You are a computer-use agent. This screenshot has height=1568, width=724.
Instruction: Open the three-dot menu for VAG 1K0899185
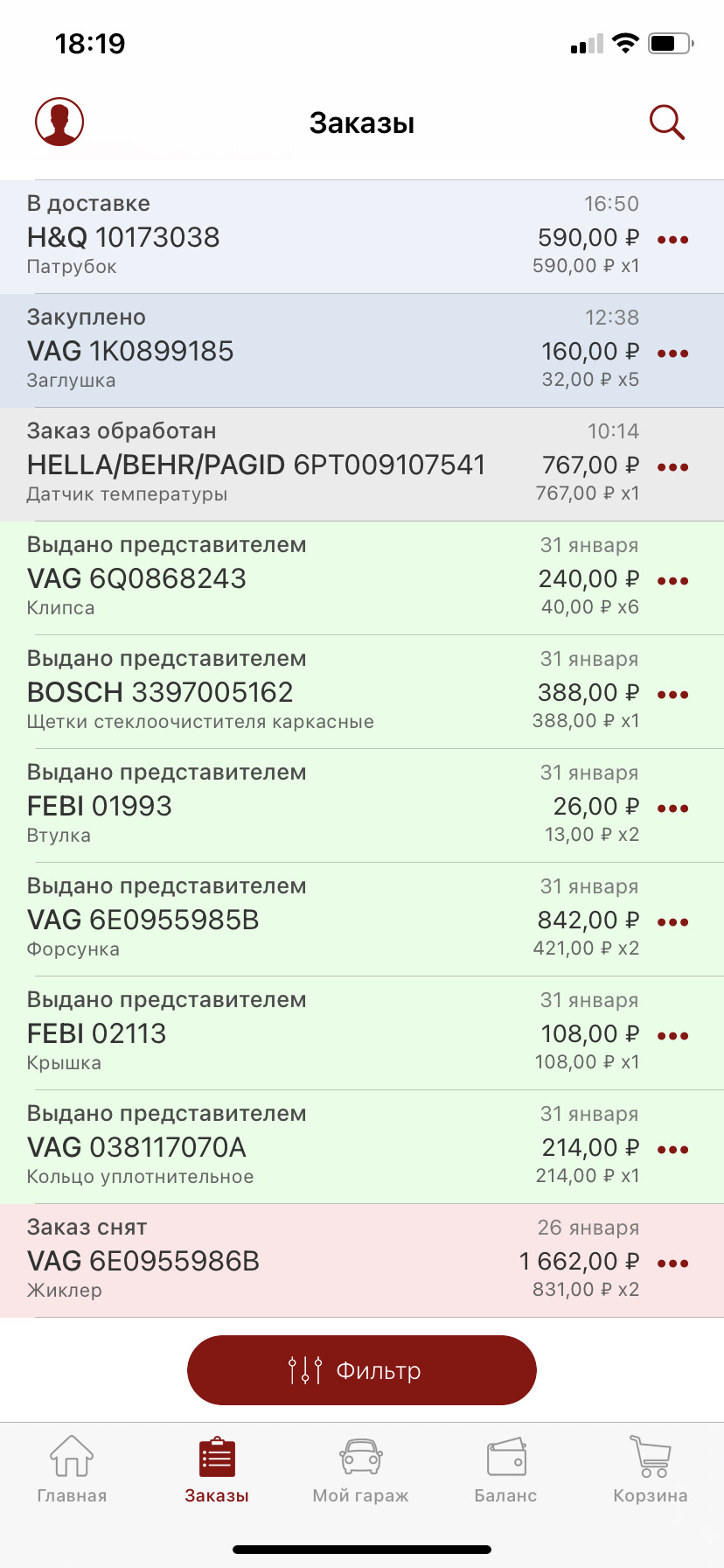point(673,353)
